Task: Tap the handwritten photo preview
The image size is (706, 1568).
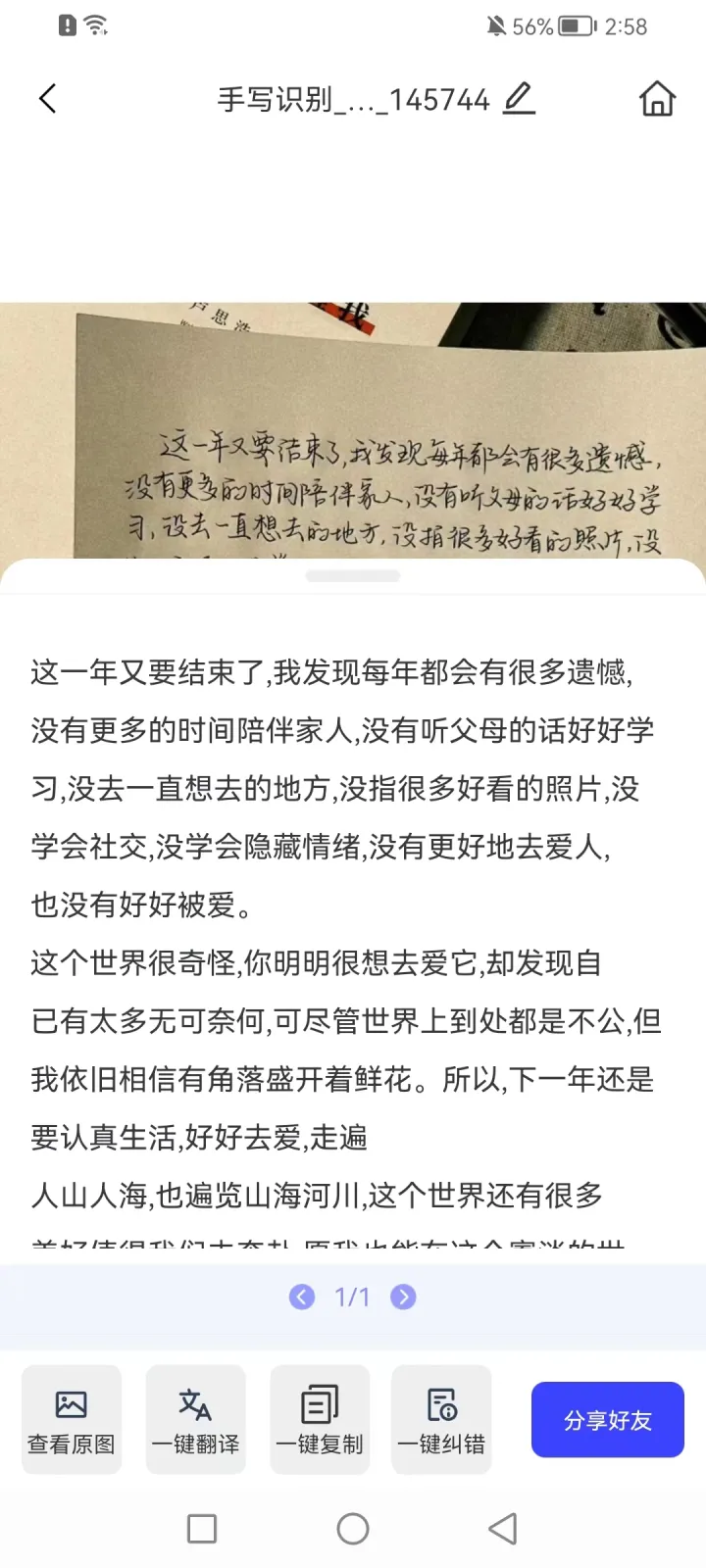Action: tap(353, 431)
